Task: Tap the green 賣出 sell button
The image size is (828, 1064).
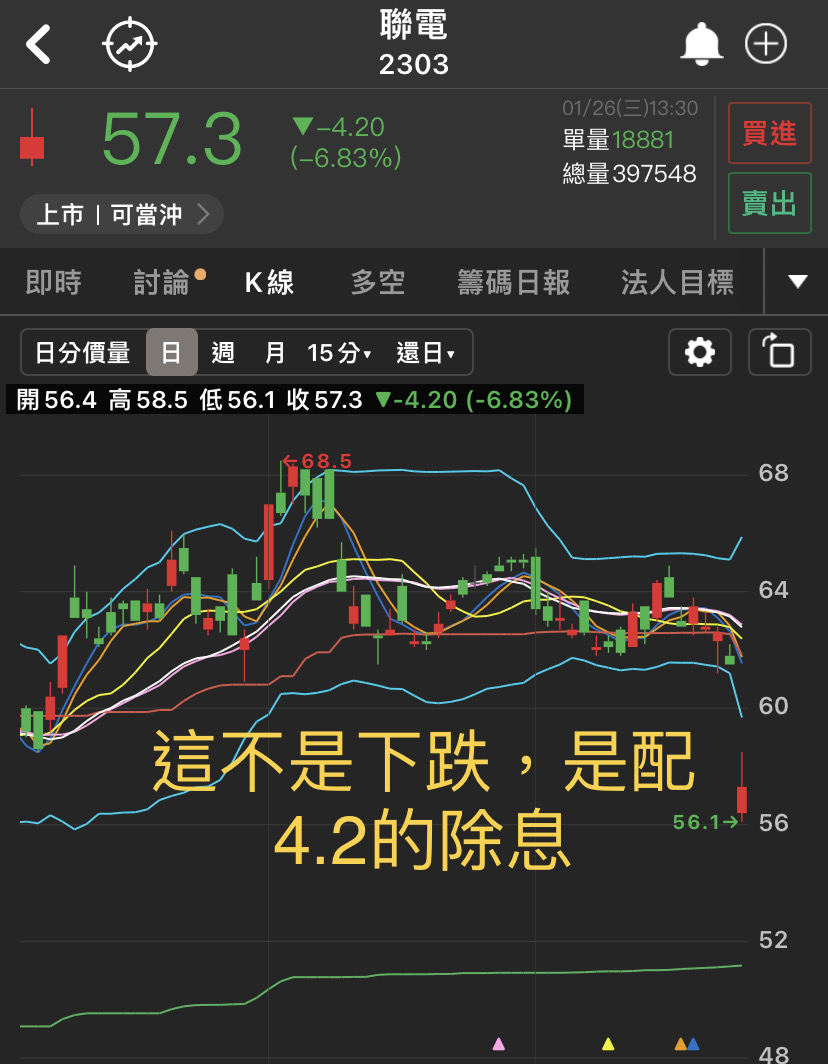Action: click(769, 203)
